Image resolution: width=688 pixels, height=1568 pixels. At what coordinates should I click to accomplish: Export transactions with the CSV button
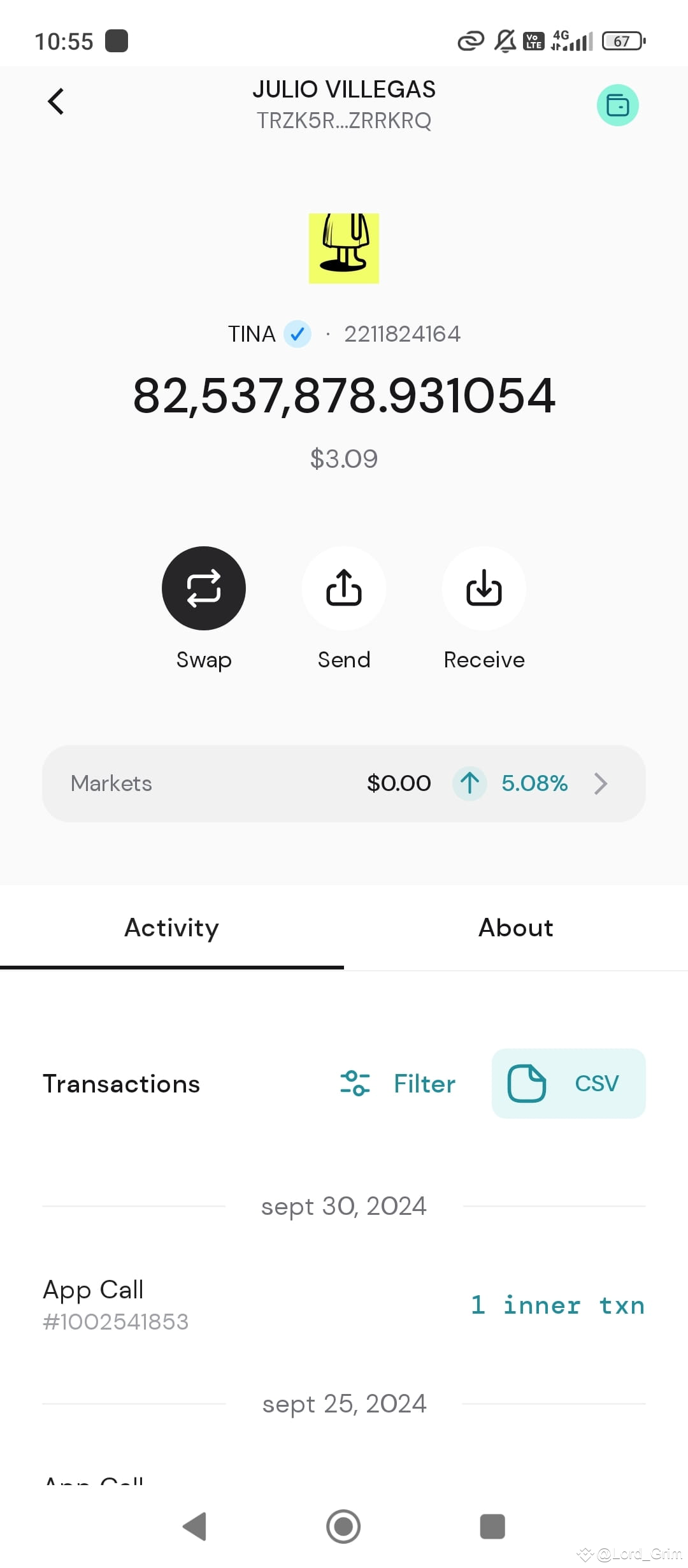pos(568,1084)
